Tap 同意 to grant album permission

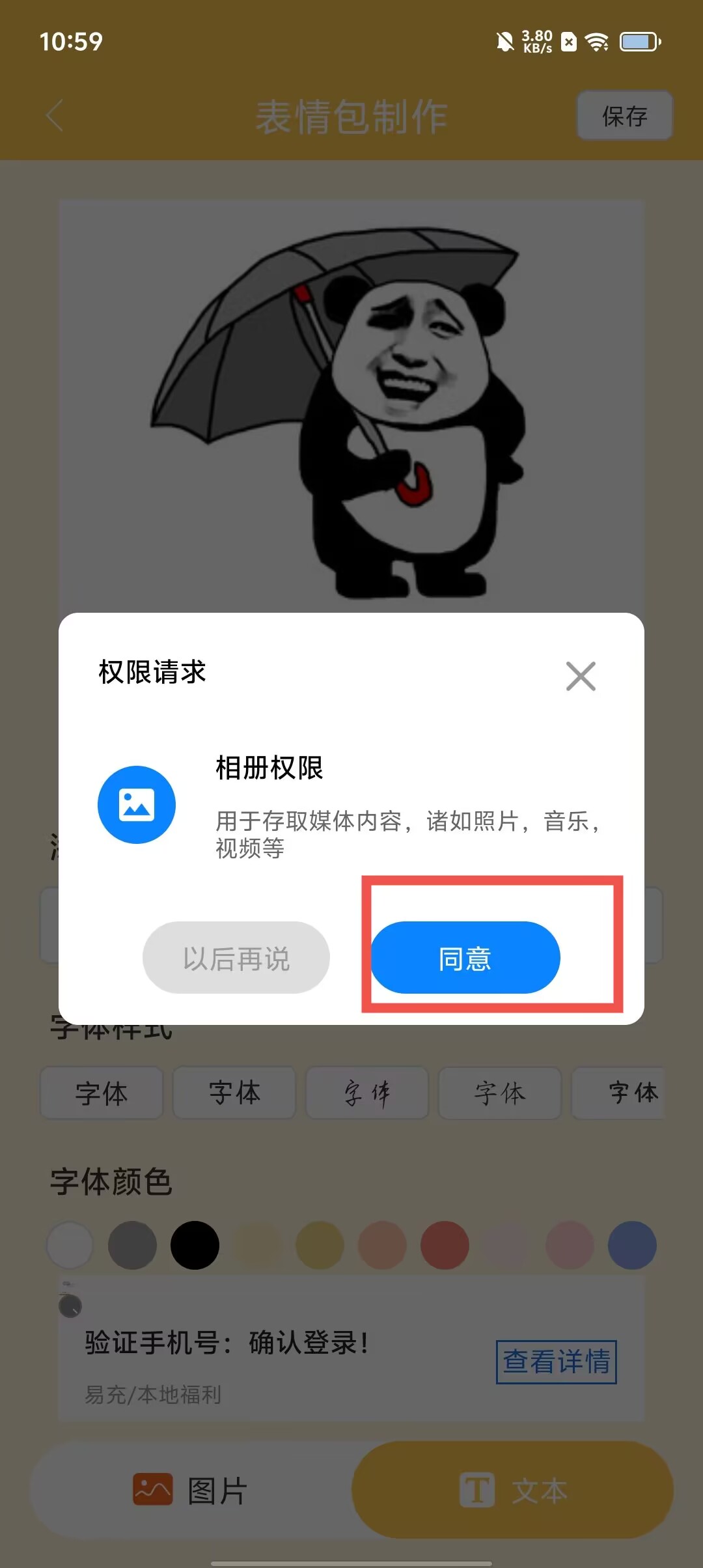pos(465,958)
